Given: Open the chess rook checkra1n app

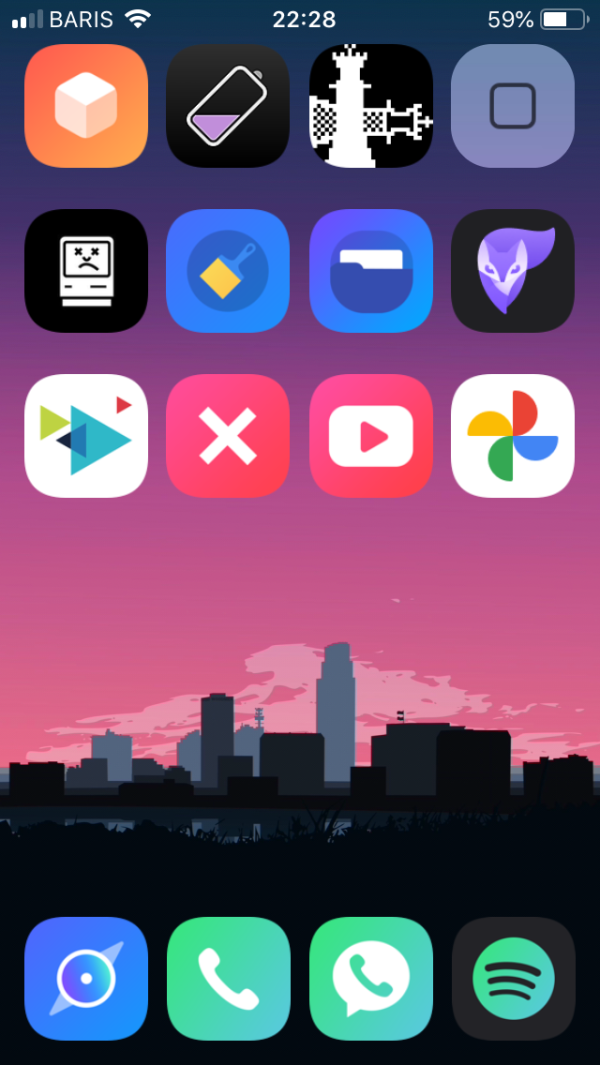Looking at the screenshot, I should (371, 106).
